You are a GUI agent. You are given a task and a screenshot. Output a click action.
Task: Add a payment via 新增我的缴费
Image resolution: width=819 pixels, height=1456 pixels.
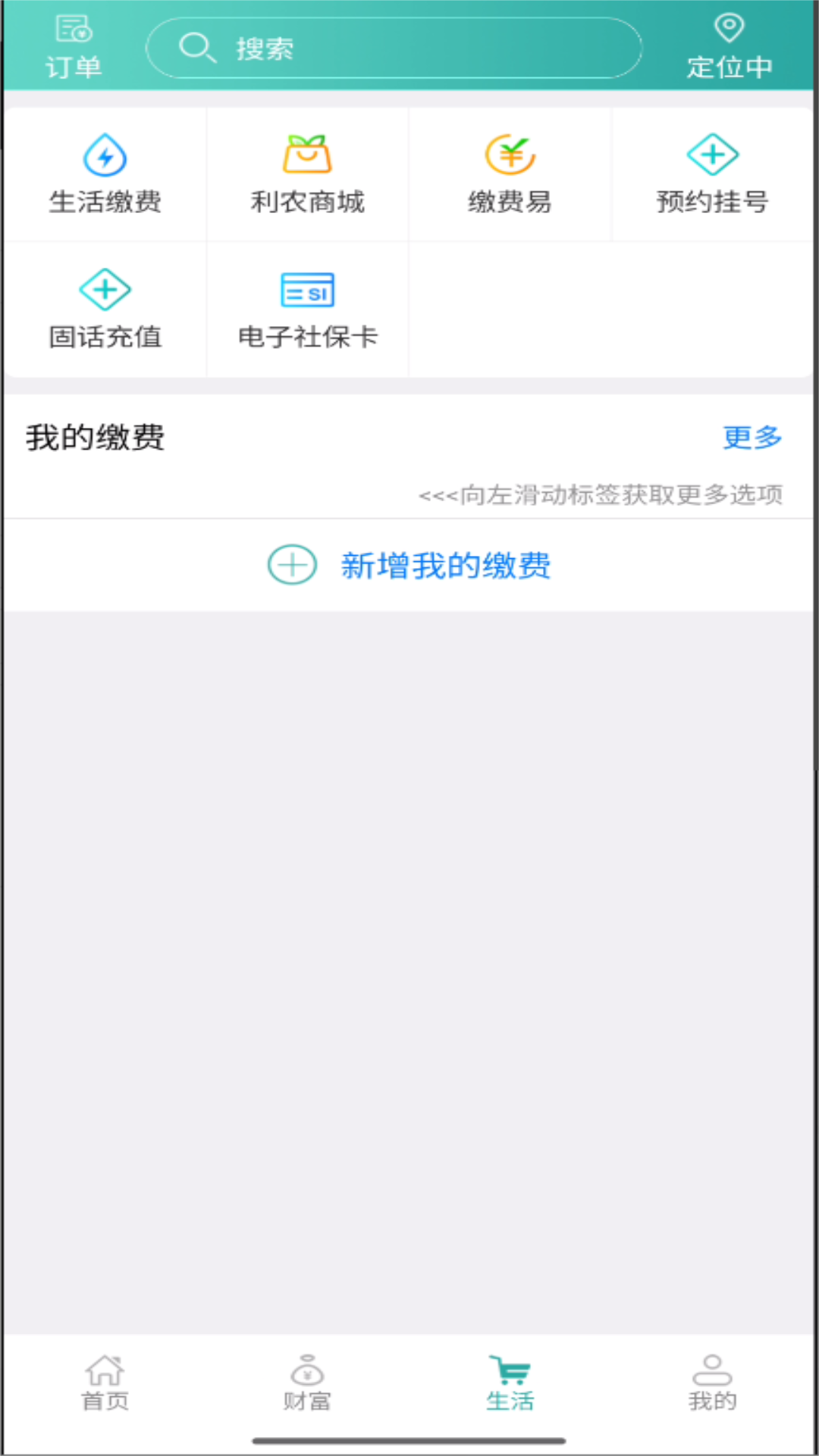point(409,566)
